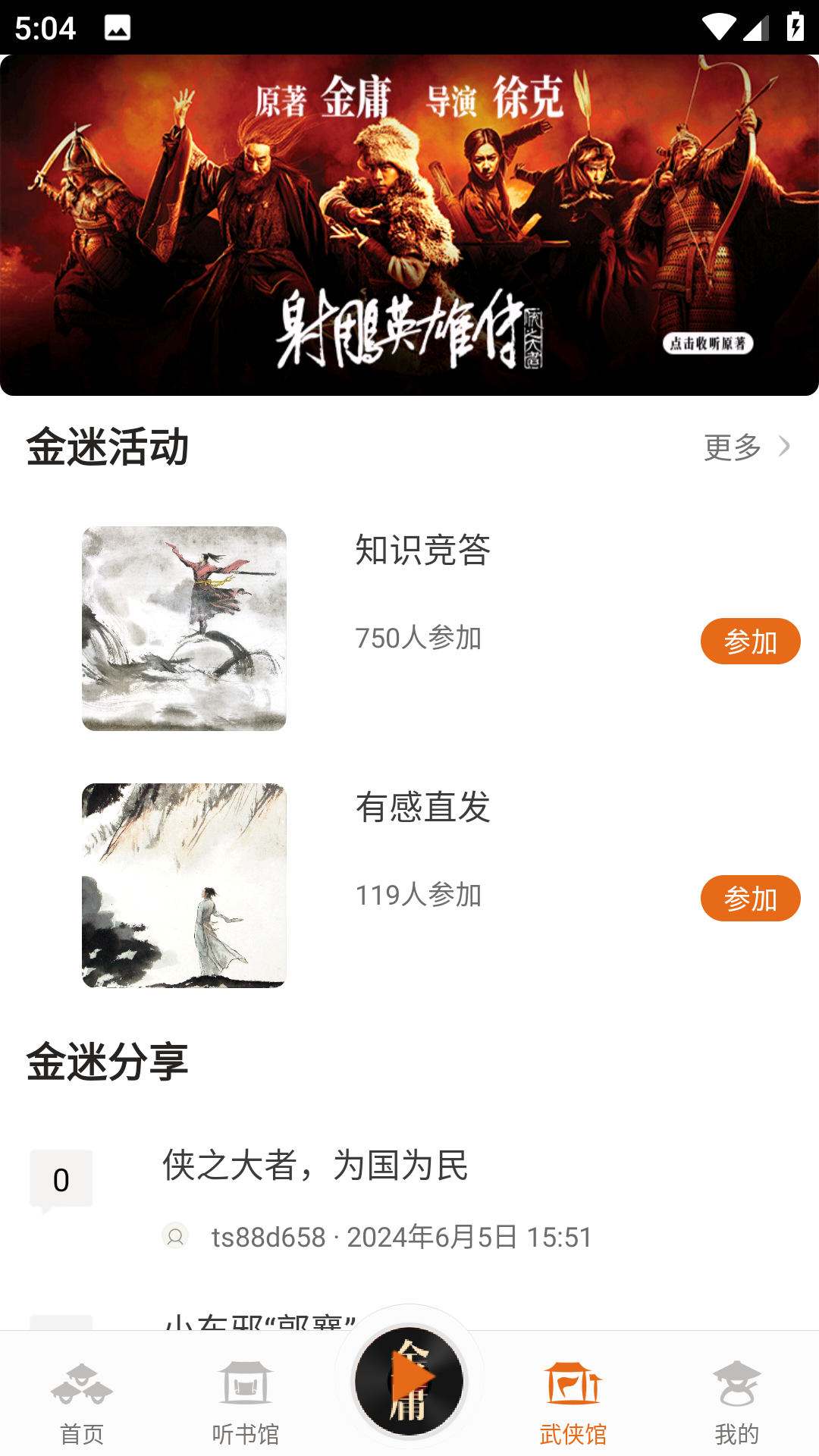Open the 有感直发 activity picture
This screenshot has height=1456, width=819.
tap(184, 886)
